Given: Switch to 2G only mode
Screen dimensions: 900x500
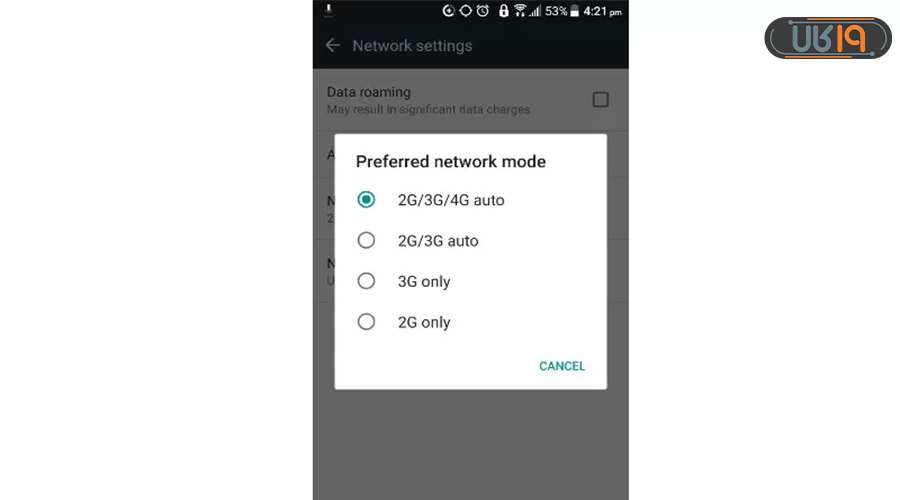Looking at the screenshot, I should pyautogui.click(x=366, y=322).
